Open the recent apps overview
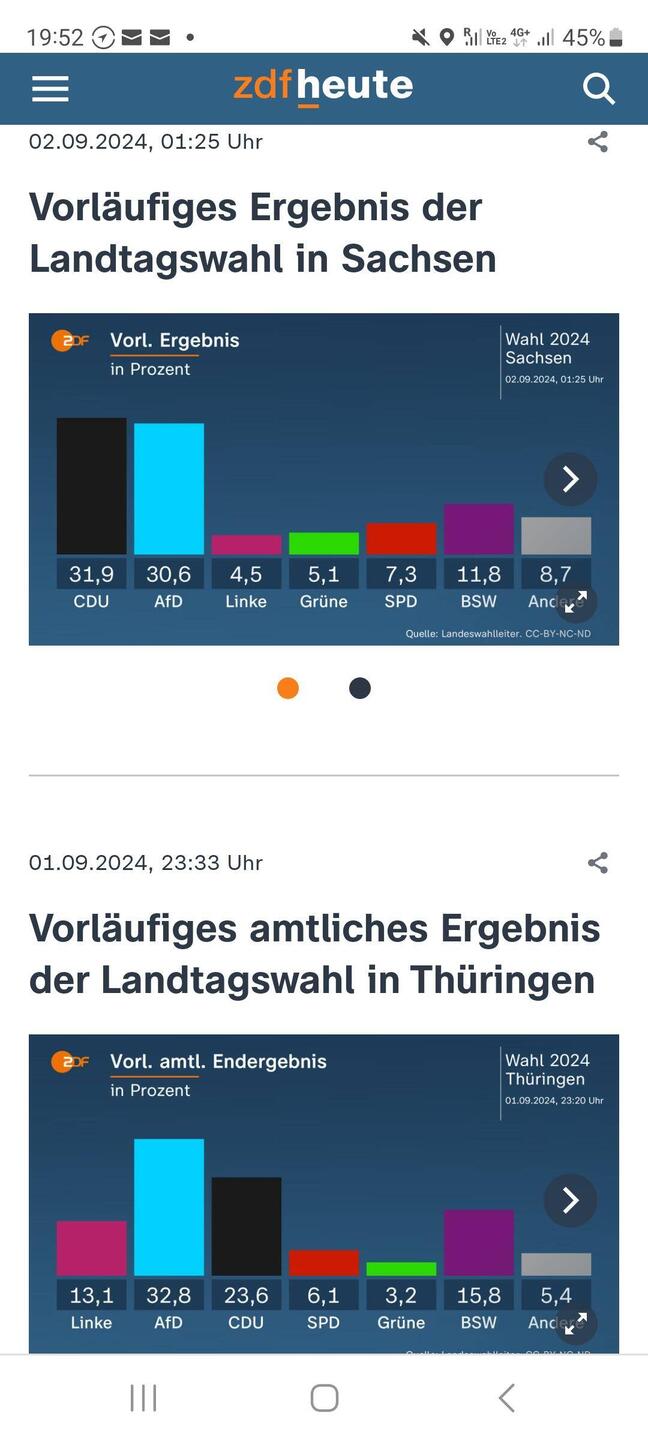This screenshot has height=1440, width=648. click(x=143, y=1398)
